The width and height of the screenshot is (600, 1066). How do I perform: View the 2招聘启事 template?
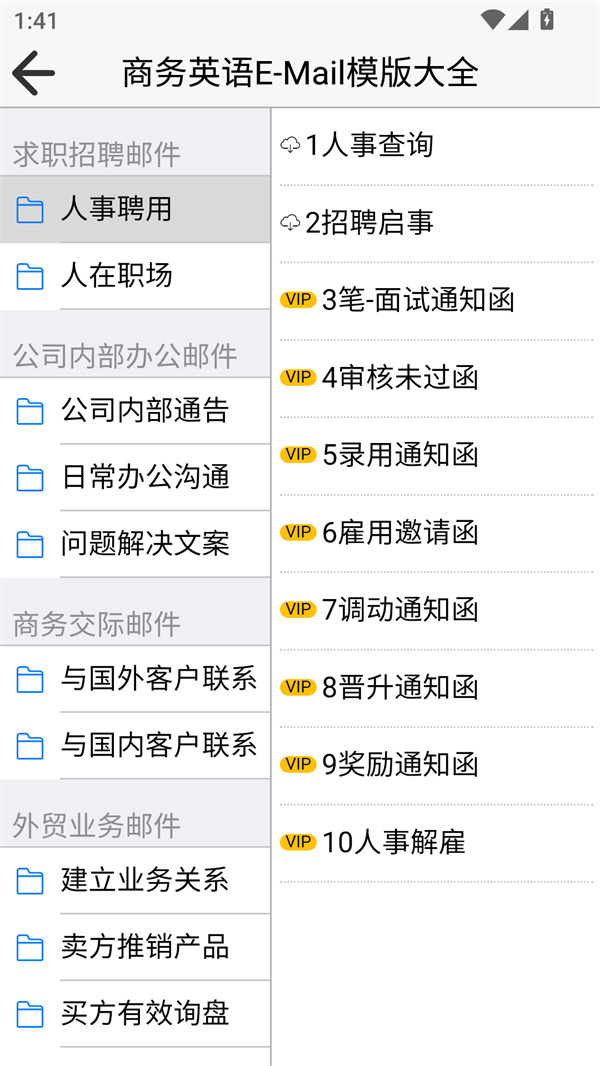(370, 223)
